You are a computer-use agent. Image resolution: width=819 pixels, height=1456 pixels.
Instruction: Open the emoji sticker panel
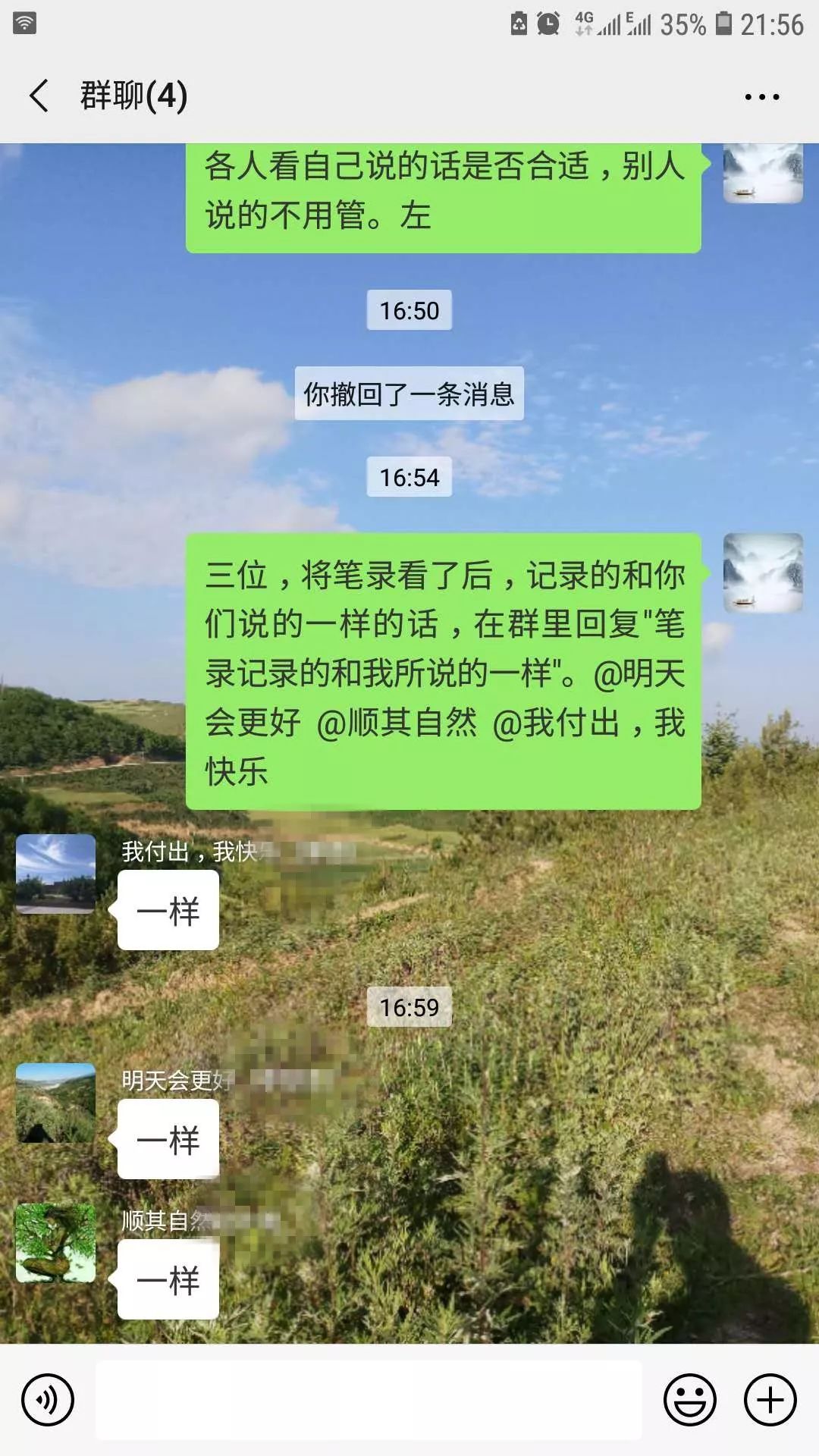[x=690, y=1400]
